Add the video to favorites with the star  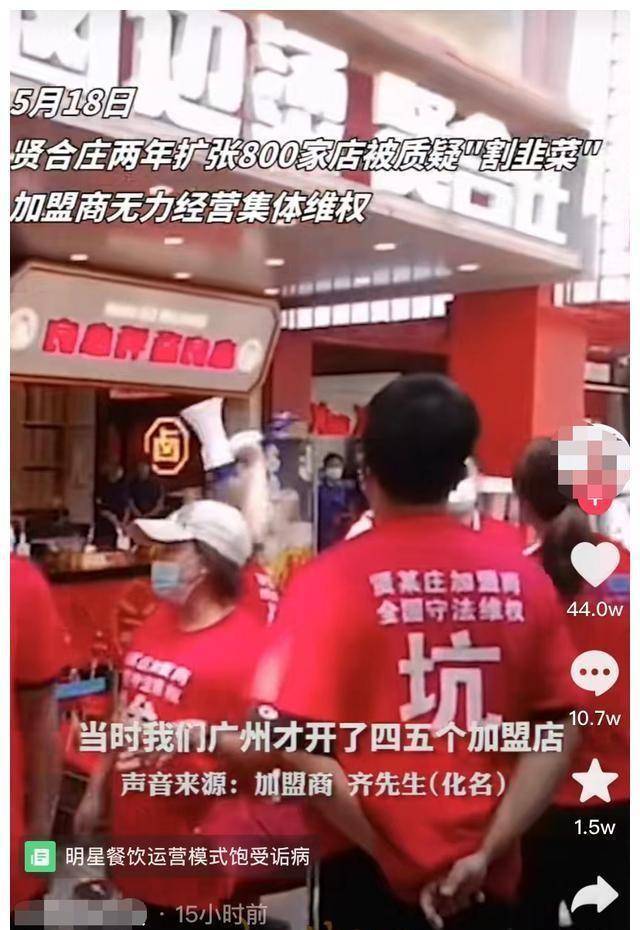coord(594,781)
